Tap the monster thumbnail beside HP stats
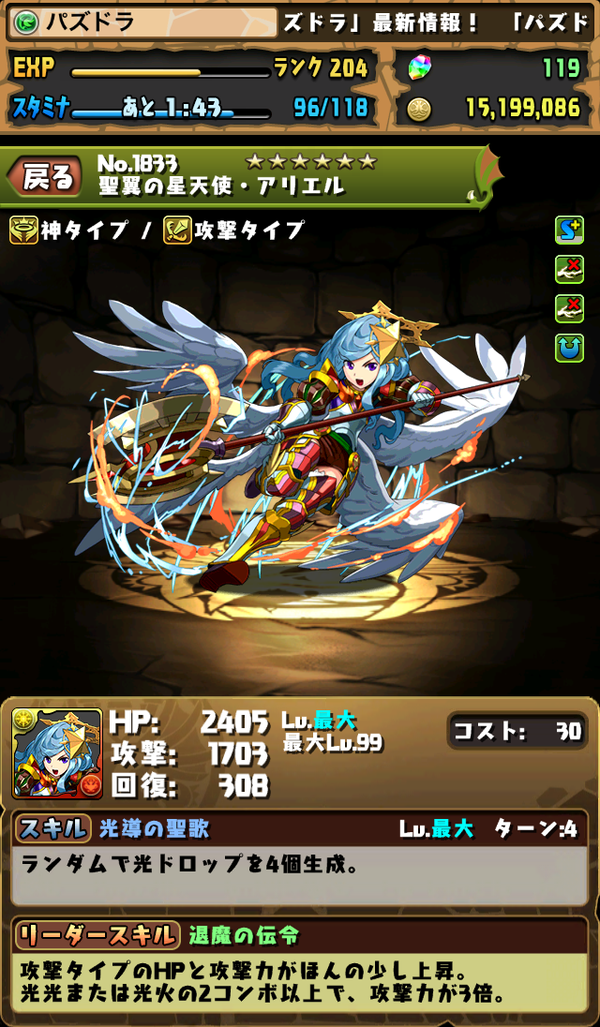Viewport: 600px width, 1027px height. (57, 753)
